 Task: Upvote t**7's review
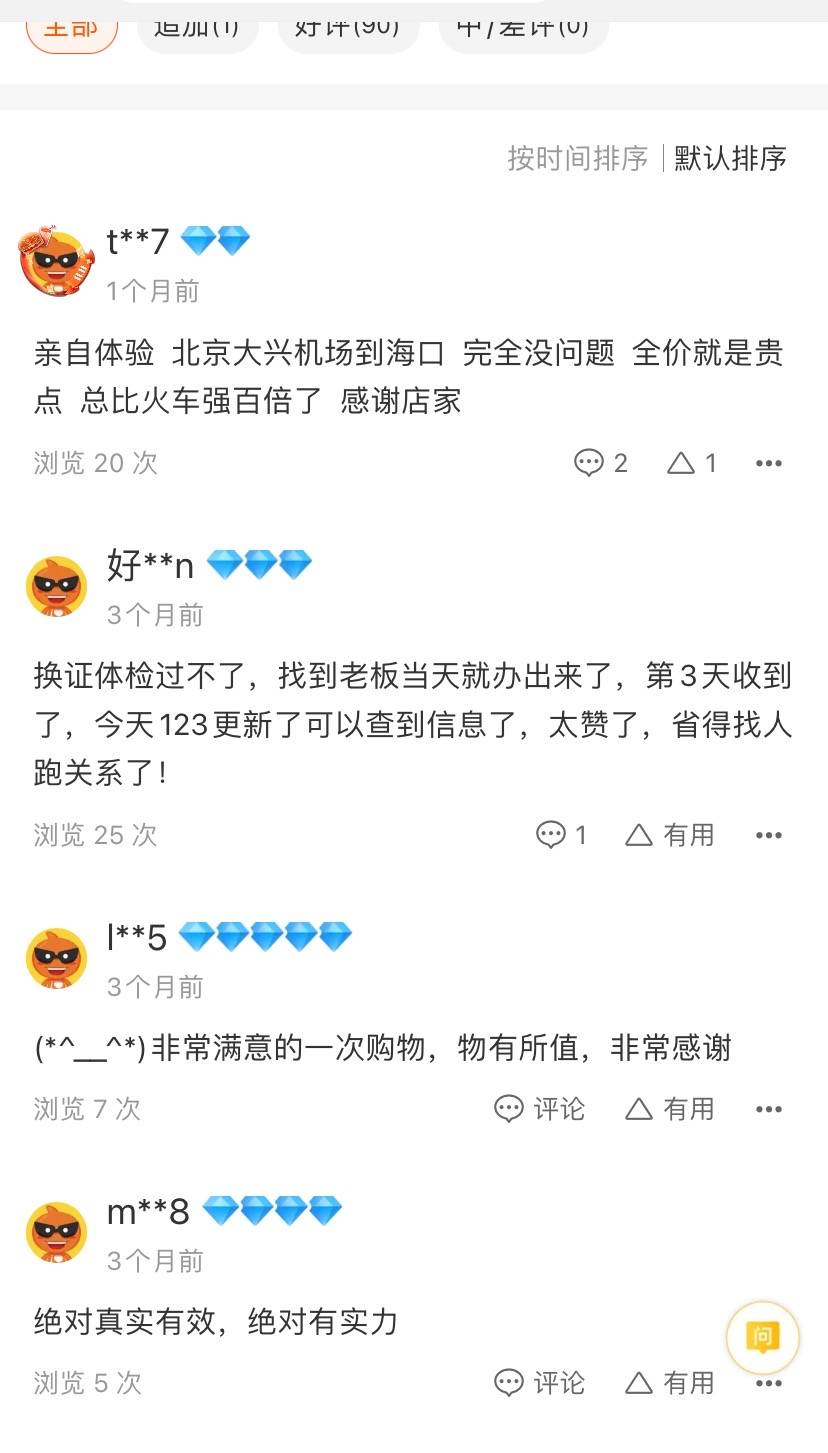(x=693, y=463)
